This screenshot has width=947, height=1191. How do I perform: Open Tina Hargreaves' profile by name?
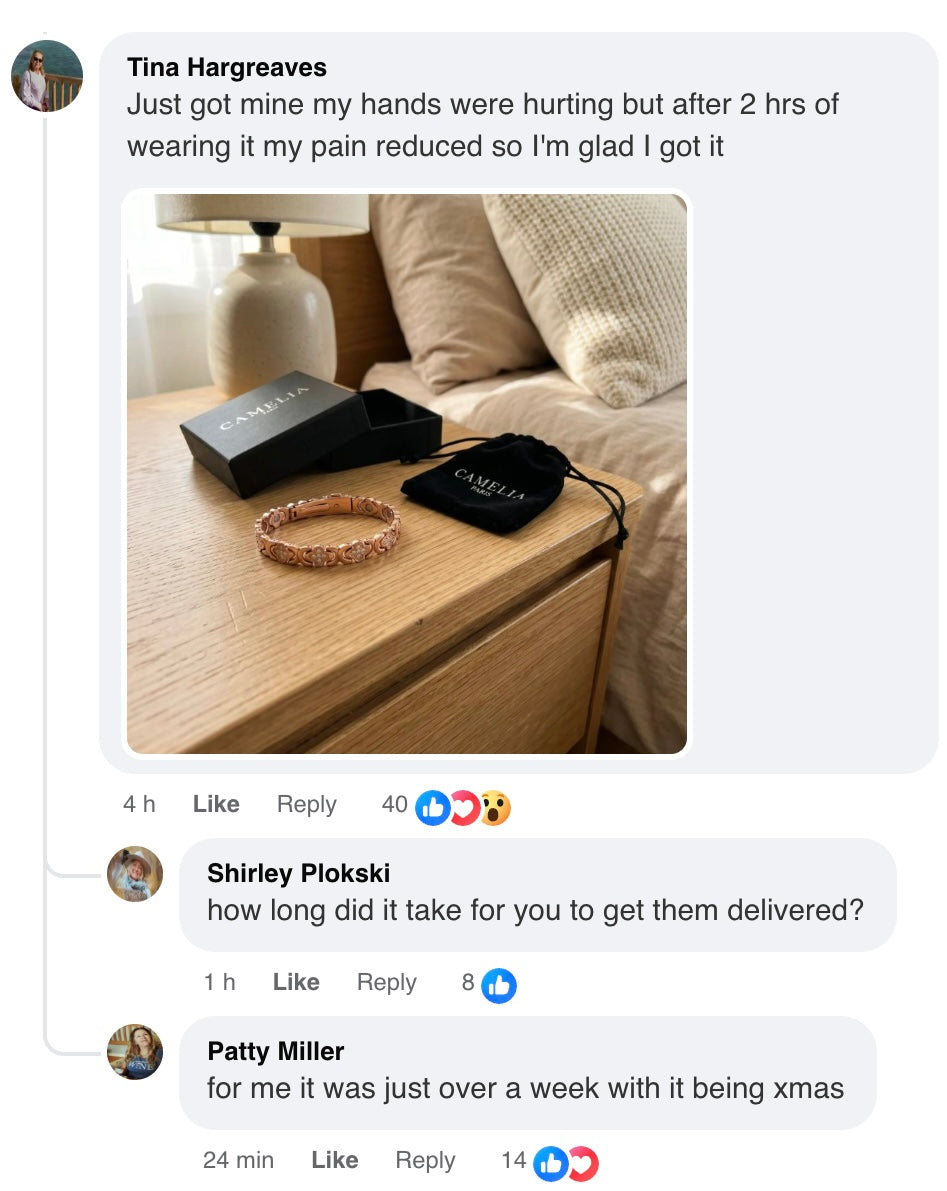click(227, 68)
